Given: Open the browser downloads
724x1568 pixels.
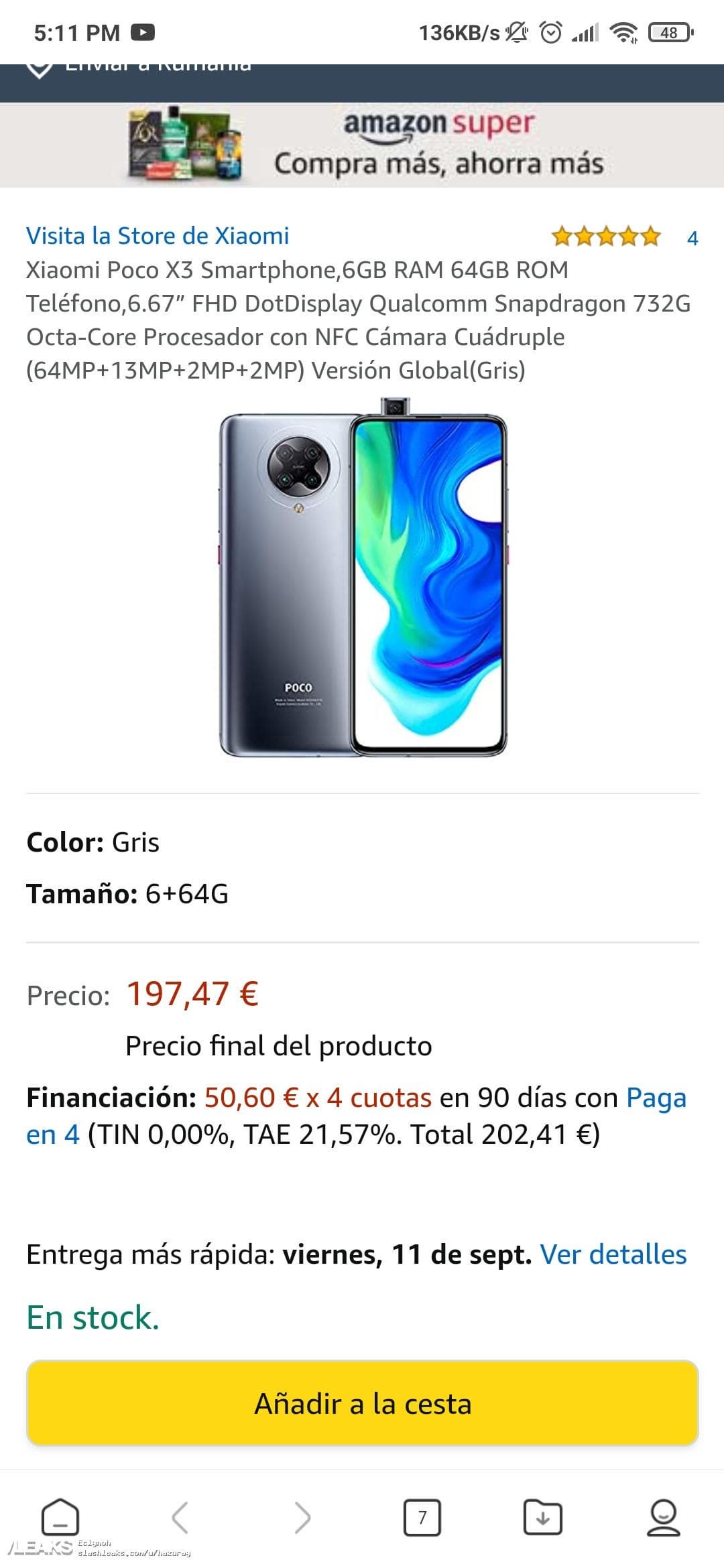Looking at the screenshot, I should pyautogui.click(x=542, y=1517).
